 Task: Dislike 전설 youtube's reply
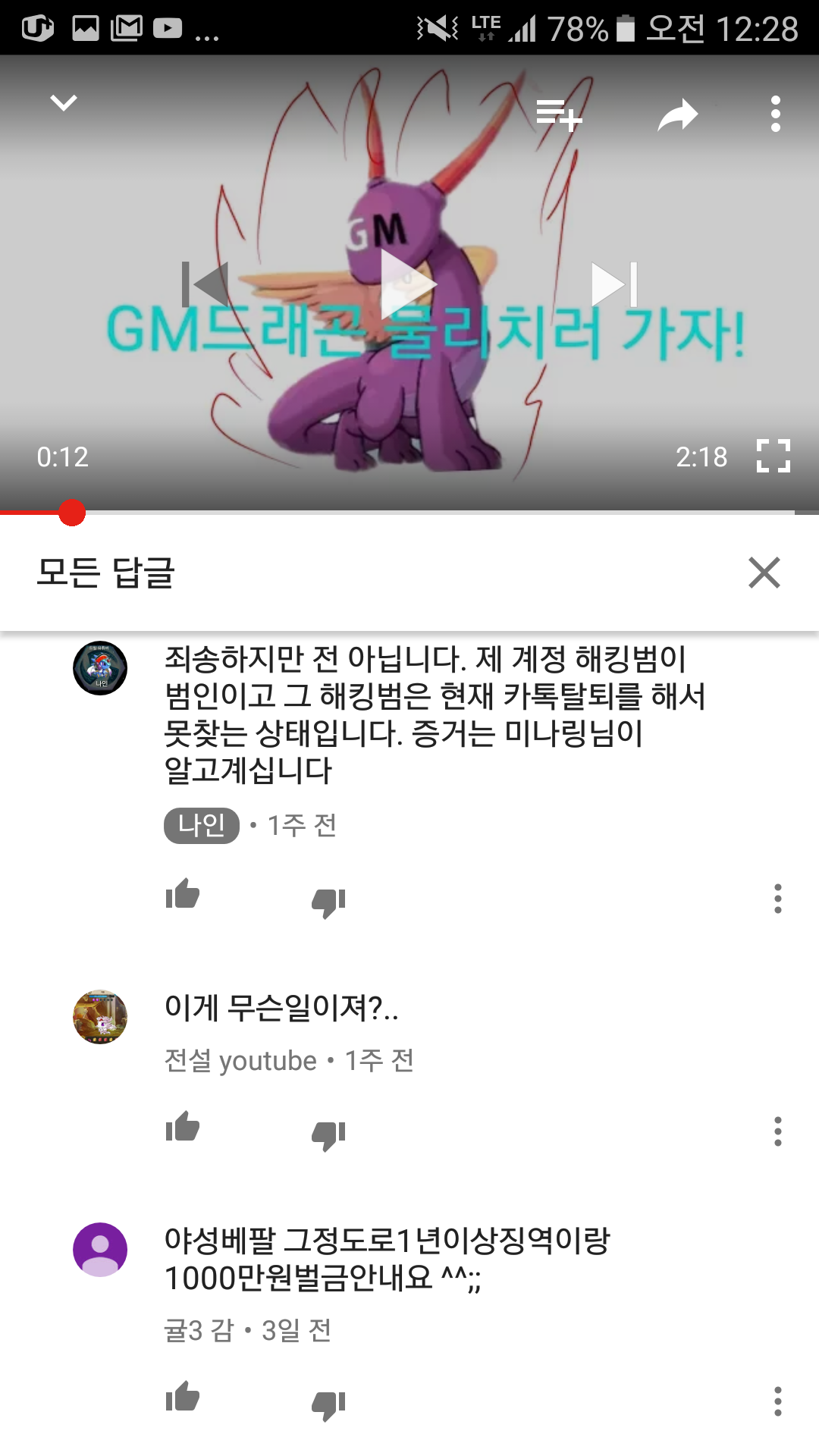[x=328, y=1134]
